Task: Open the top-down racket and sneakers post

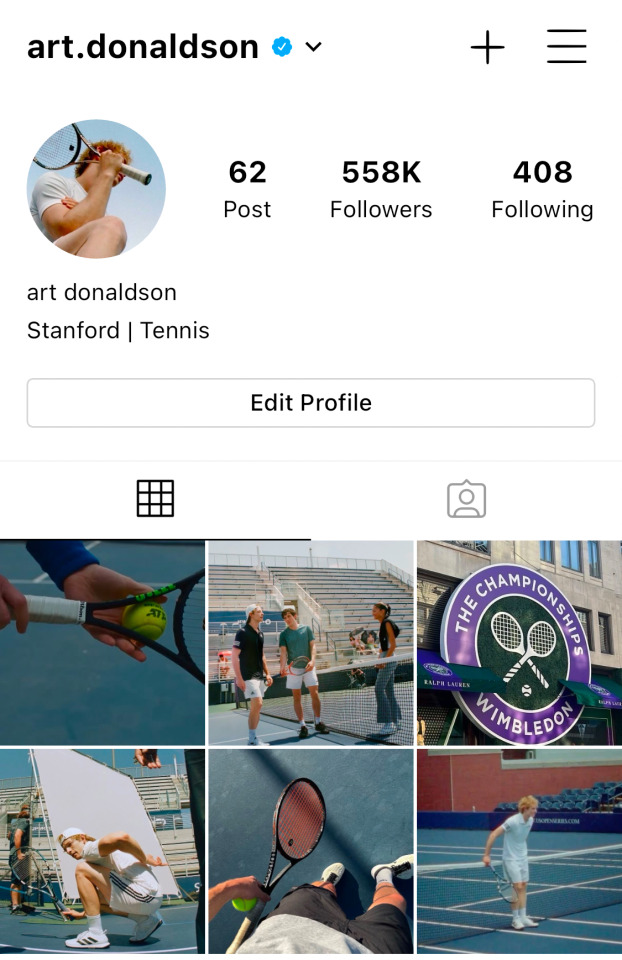Action: tap(311, 851)
